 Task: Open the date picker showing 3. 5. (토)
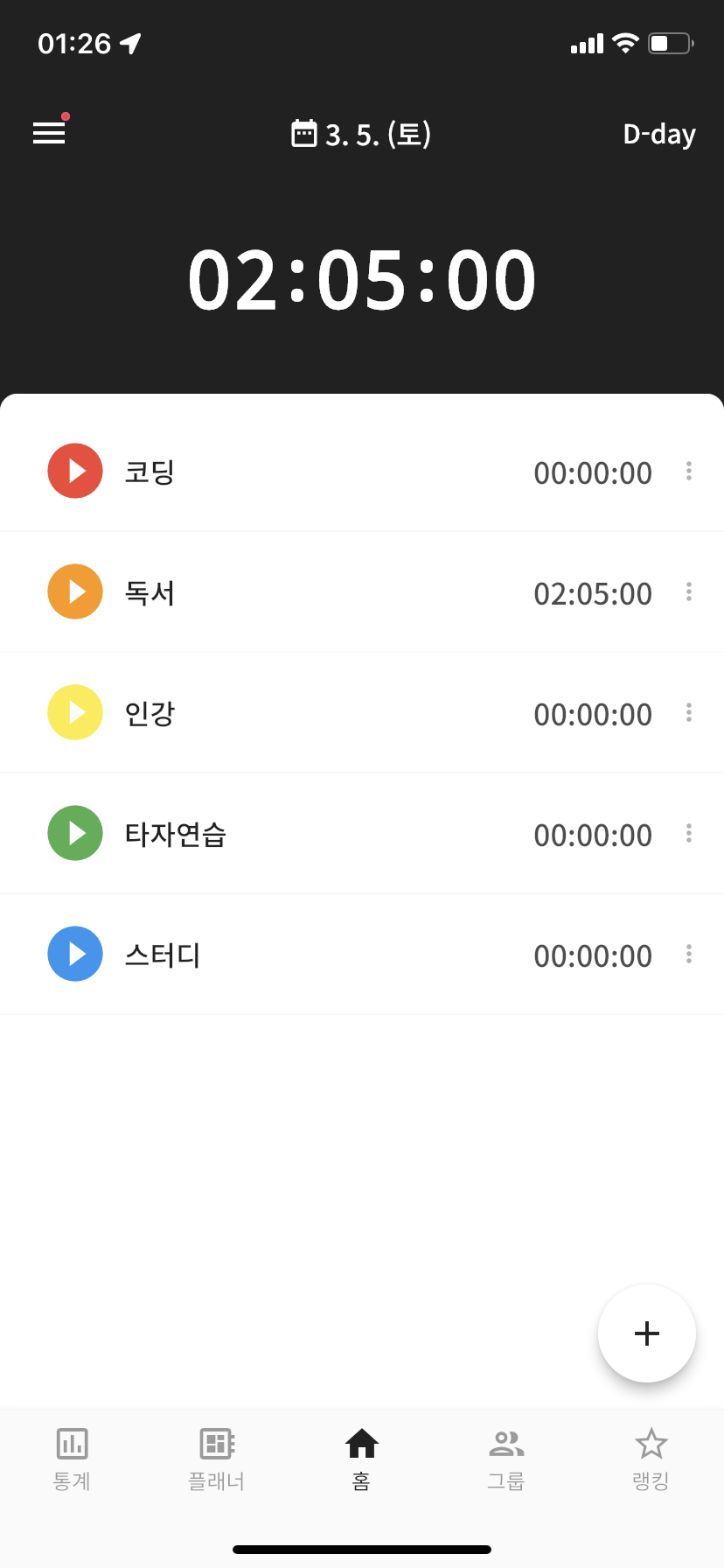[361, 134]
